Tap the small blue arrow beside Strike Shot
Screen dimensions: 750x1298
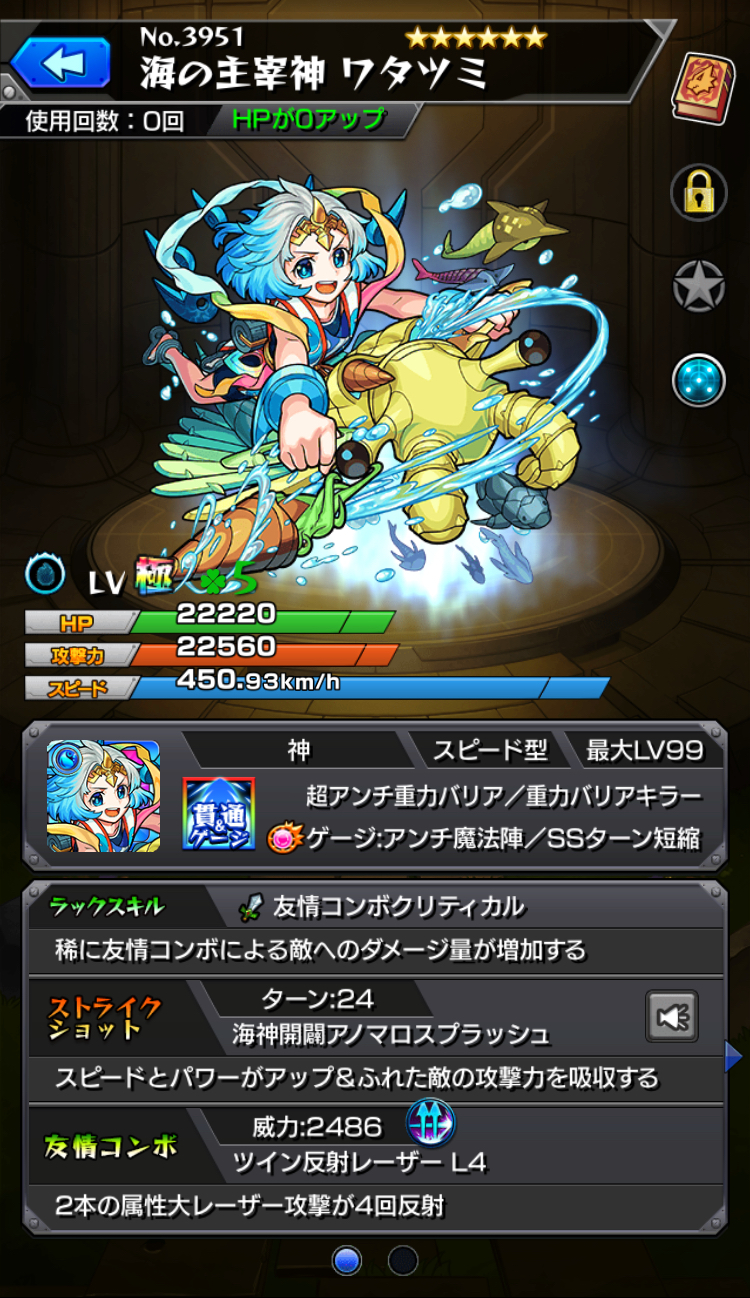pyautogui.click(x=732, y=1055)
